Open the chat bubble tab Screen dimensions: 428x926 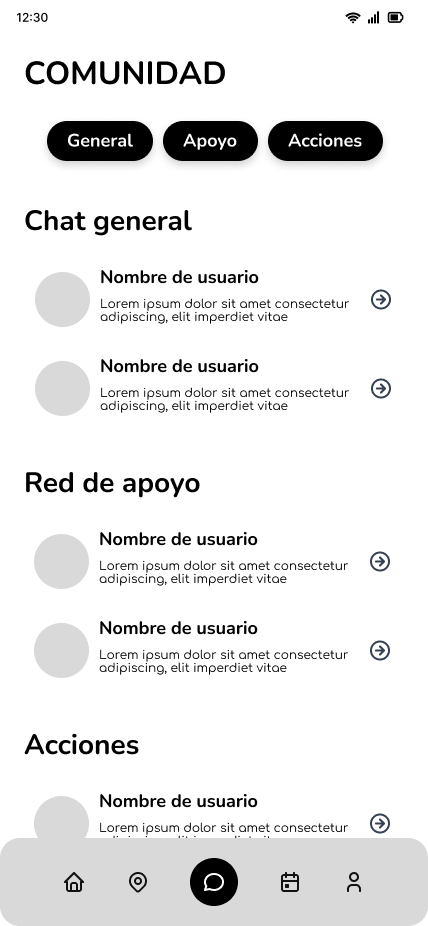click(x=214, y=882)
